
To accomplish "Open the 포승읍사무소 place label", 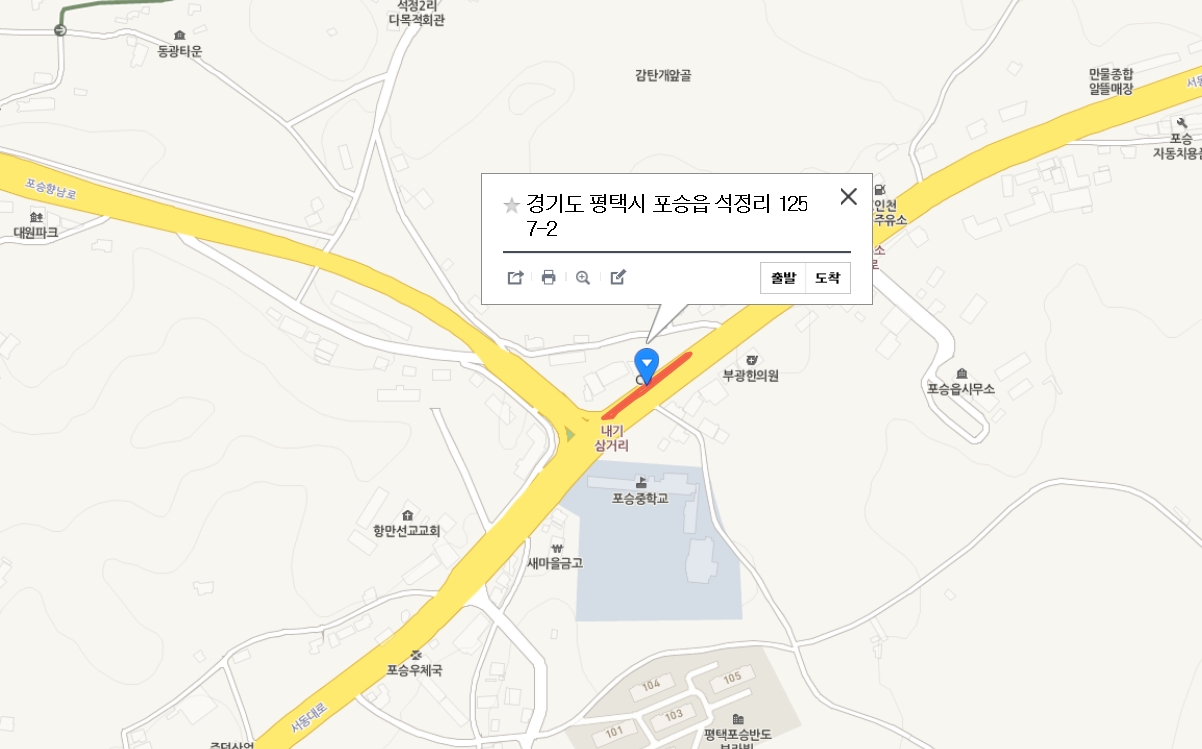I will point(961,389).
